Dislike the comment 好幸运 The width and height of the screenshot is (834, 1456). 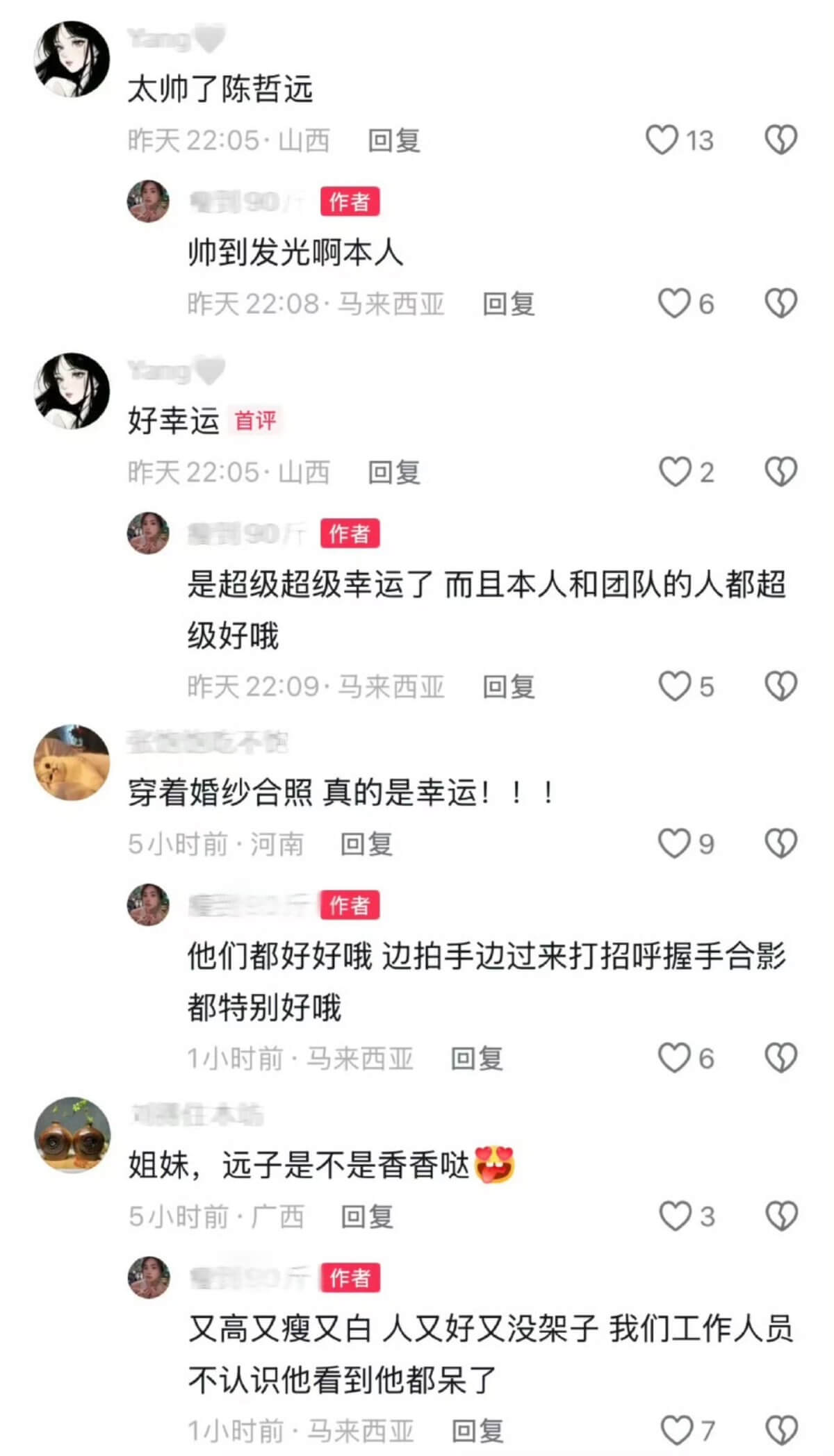[780, 472]
